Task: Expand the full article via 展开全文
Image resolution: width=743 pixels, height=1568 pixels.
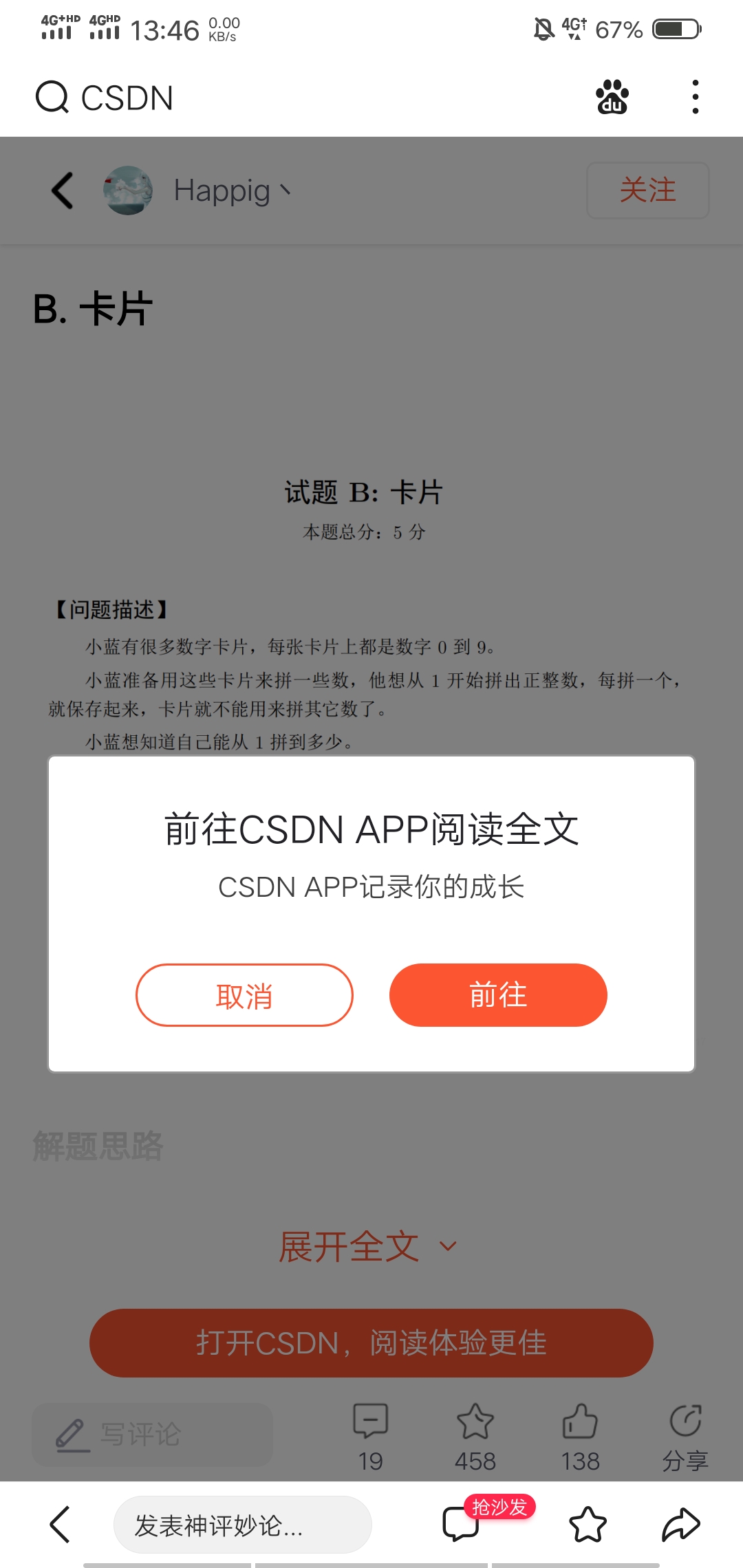Action: point(367,1247)
